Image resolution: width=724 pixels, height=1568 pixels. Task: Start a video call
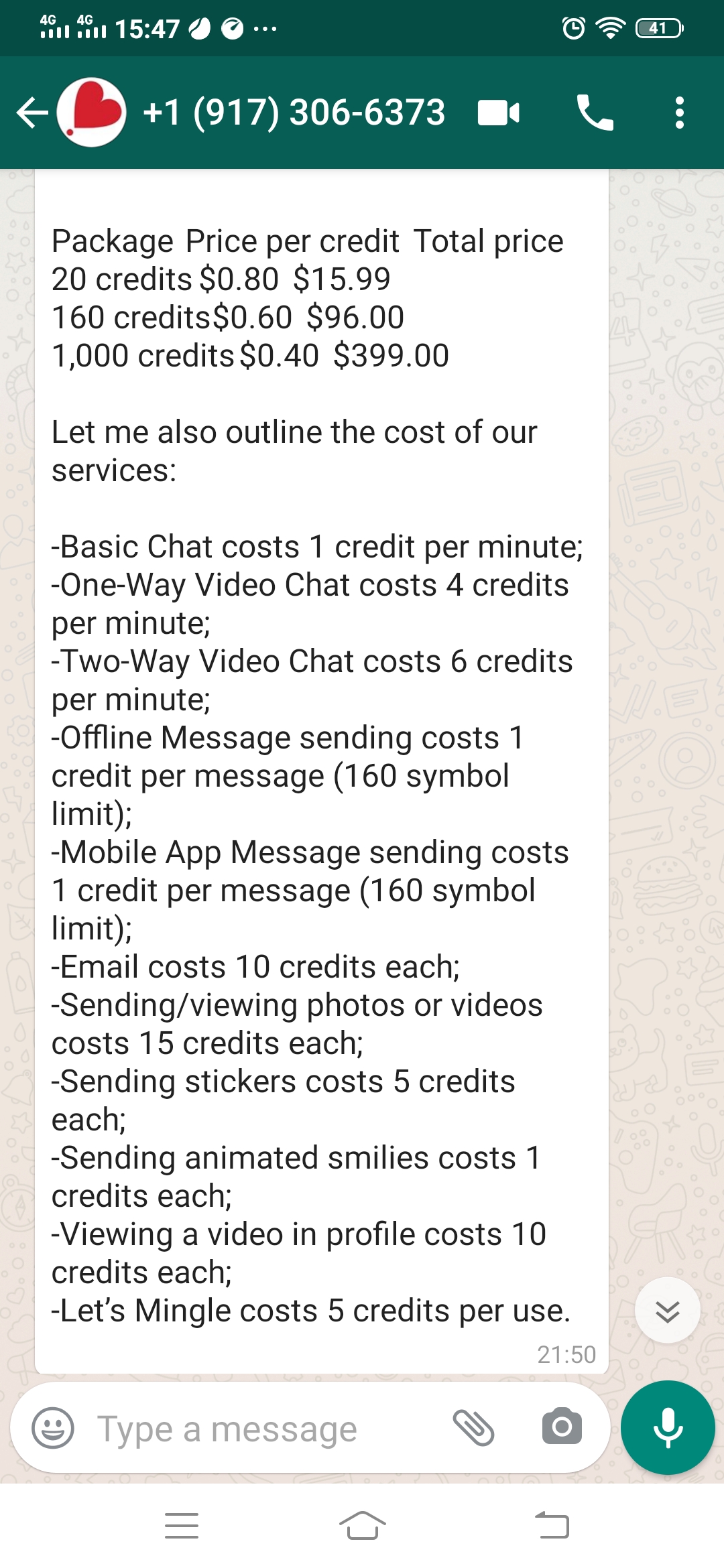499,113
